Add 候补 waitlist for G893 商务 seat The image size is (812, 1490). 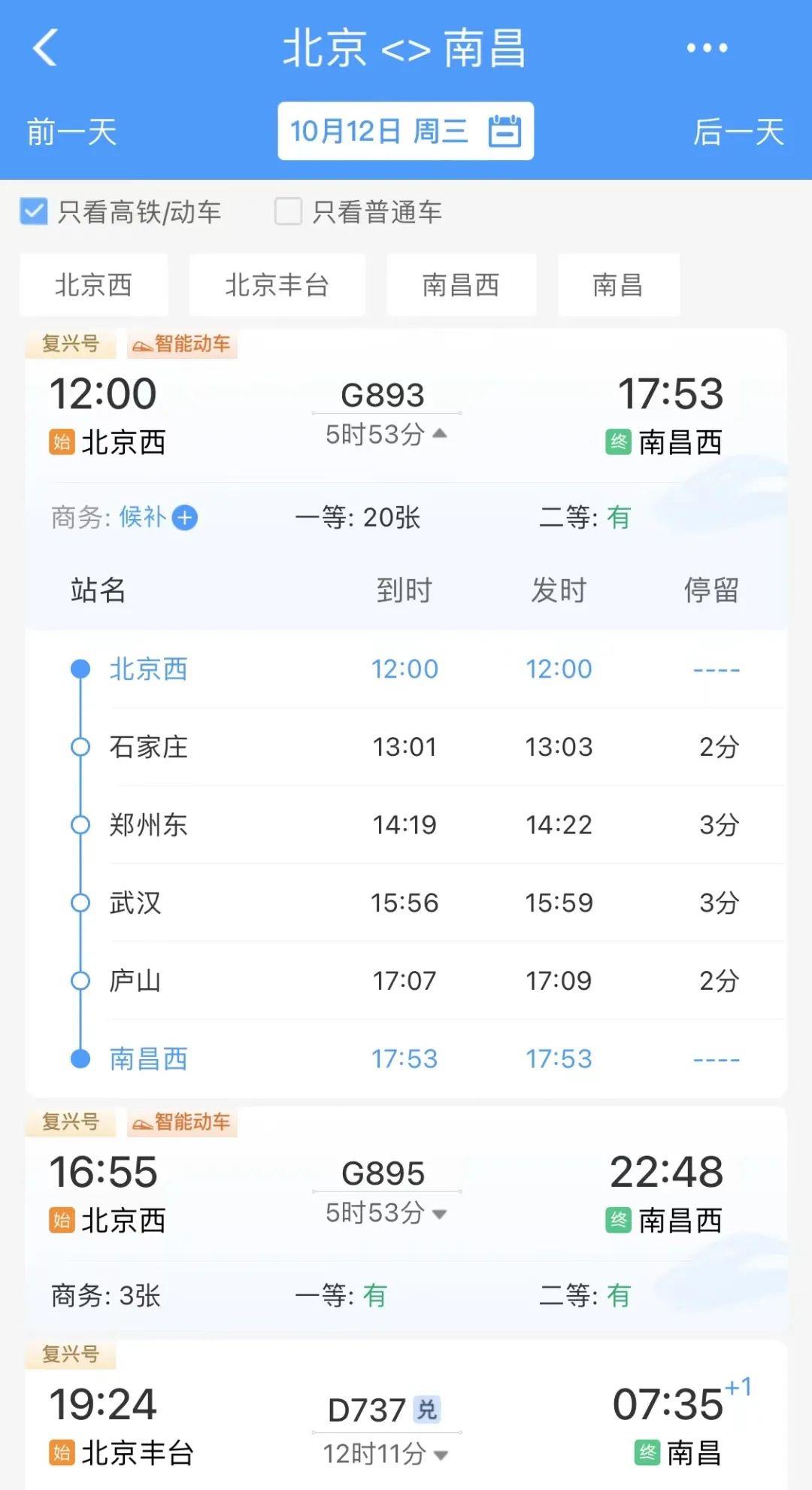185,517
